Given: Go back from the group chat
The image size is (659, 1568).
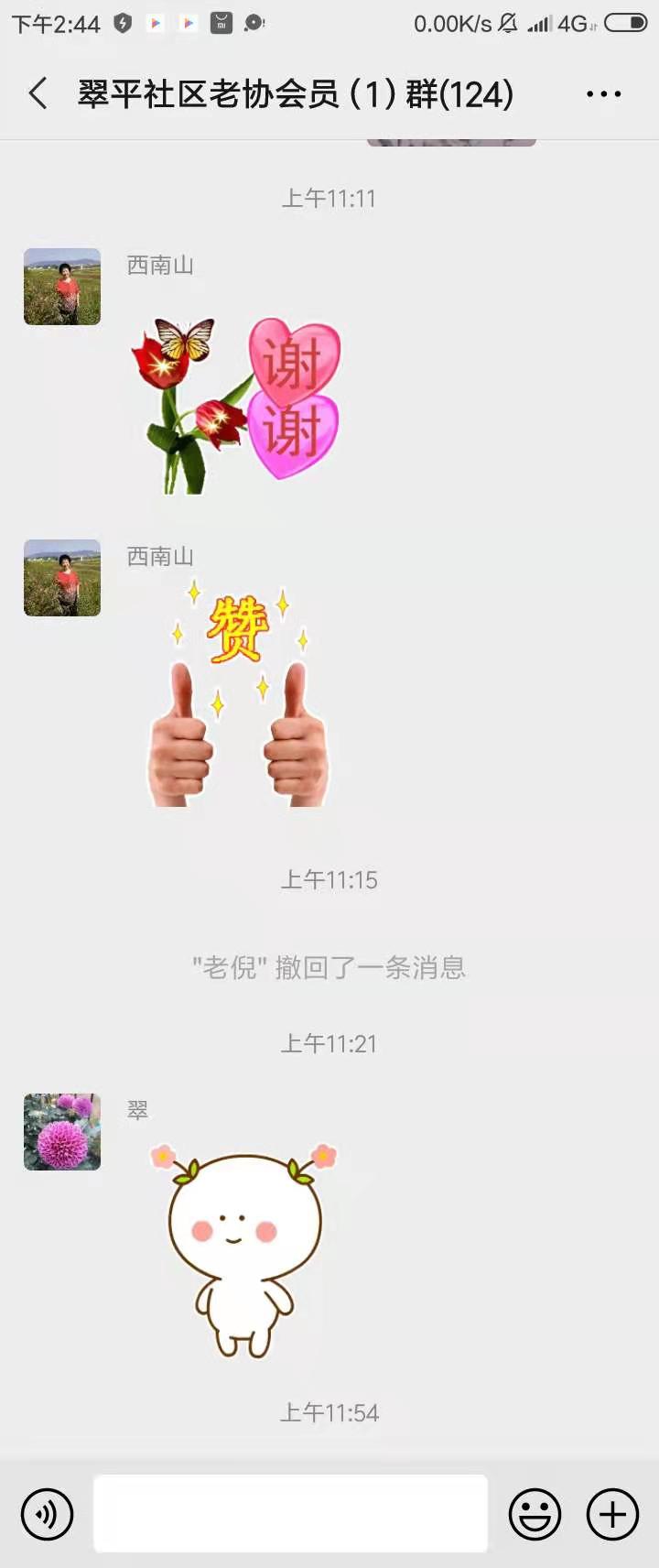Looking at the screenshot, I should click(x=38, y=93).
